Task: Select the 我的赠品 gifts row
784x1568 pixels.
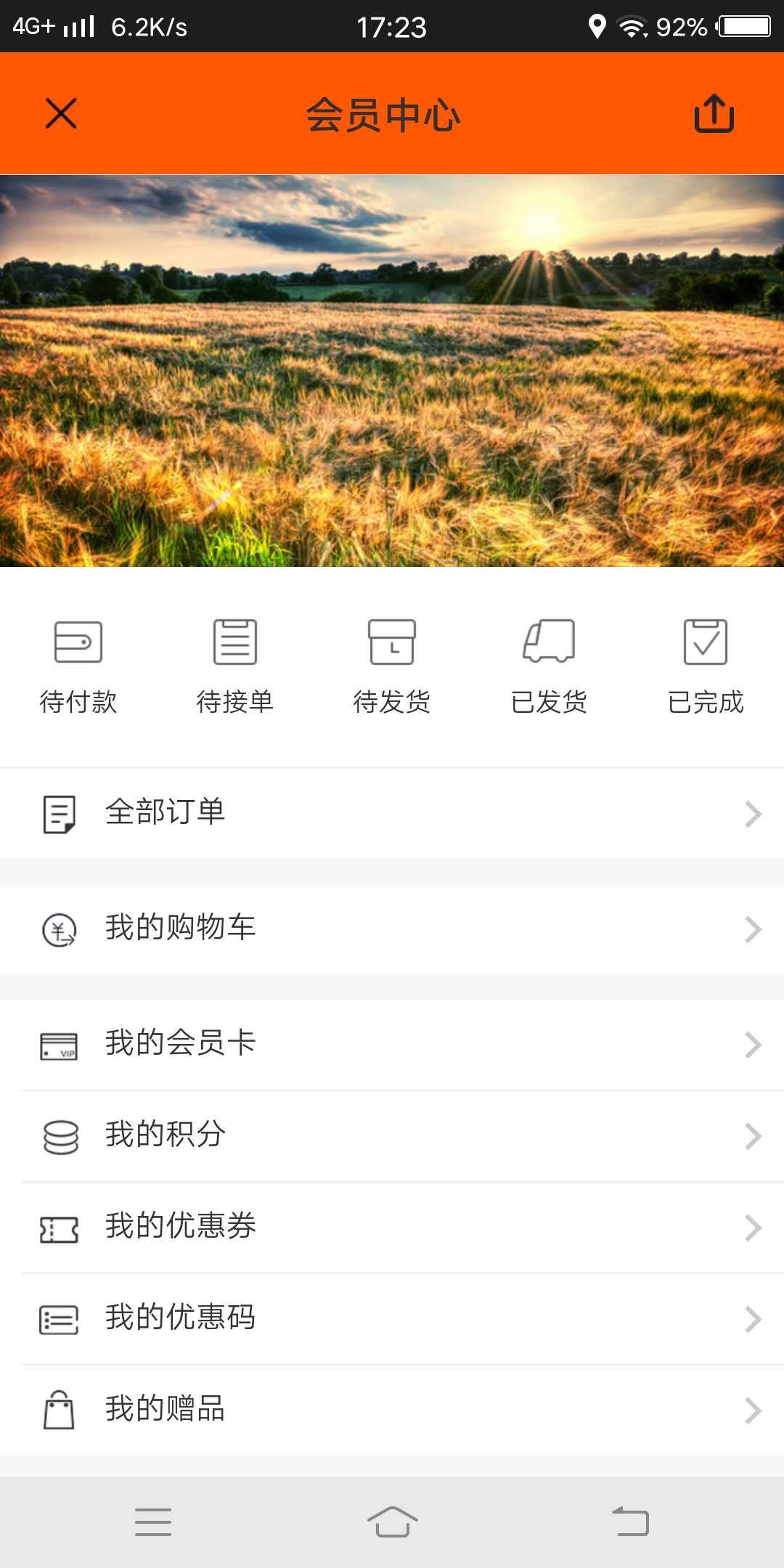Action: coord(392,1410)
